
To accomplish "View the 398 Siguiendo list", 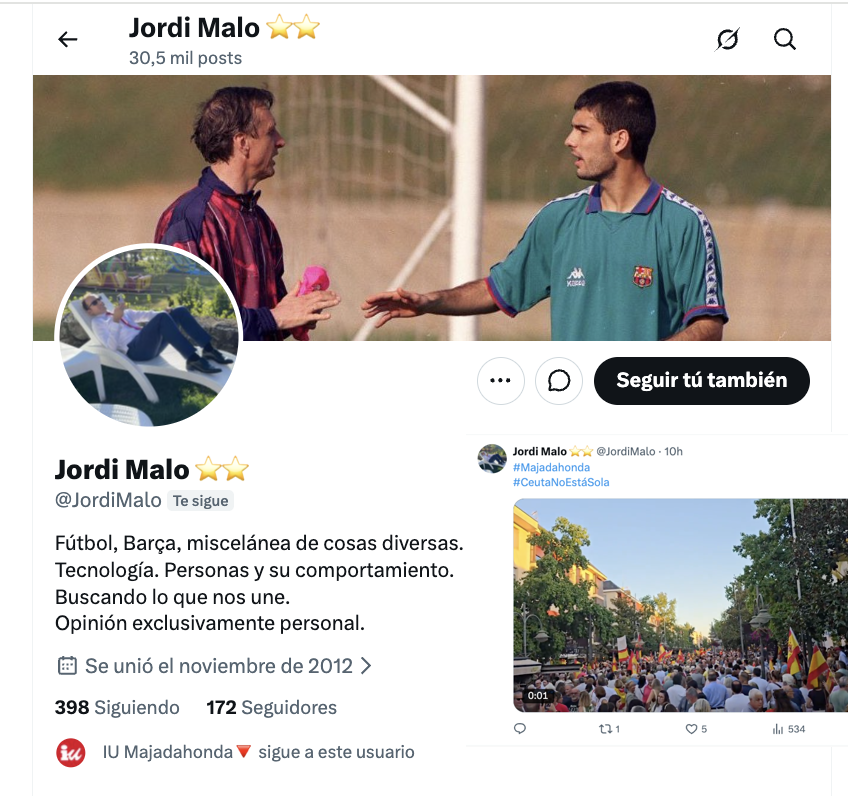I will coord(117,707).
